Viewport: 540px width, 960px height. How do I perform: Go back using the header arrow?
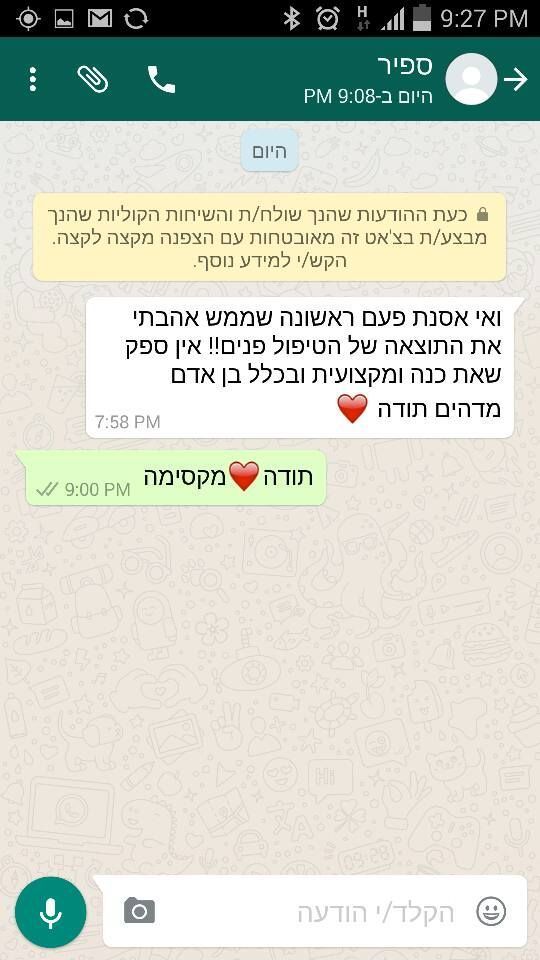516,80
